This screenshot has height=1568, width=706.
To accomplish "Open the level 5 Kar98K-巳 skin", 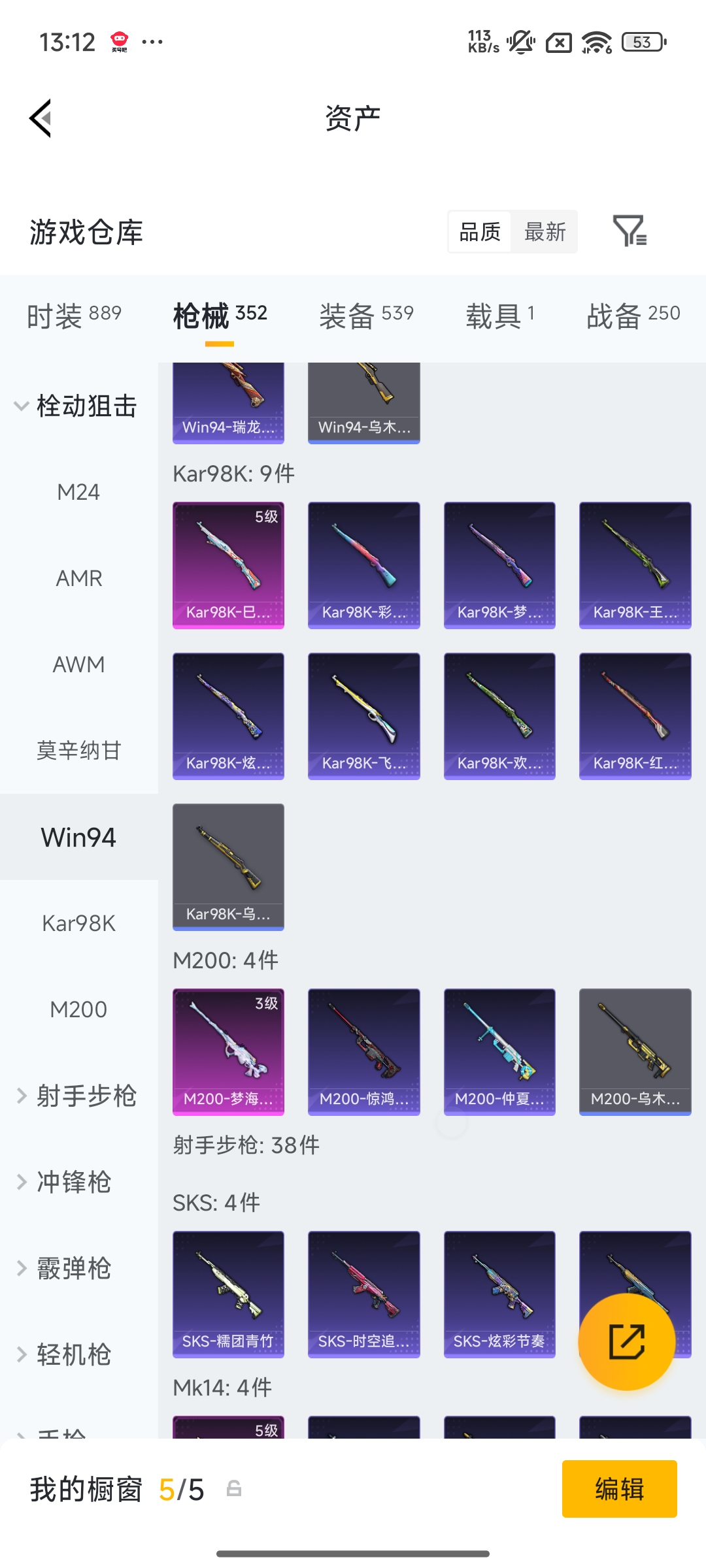I will (228, 564).
